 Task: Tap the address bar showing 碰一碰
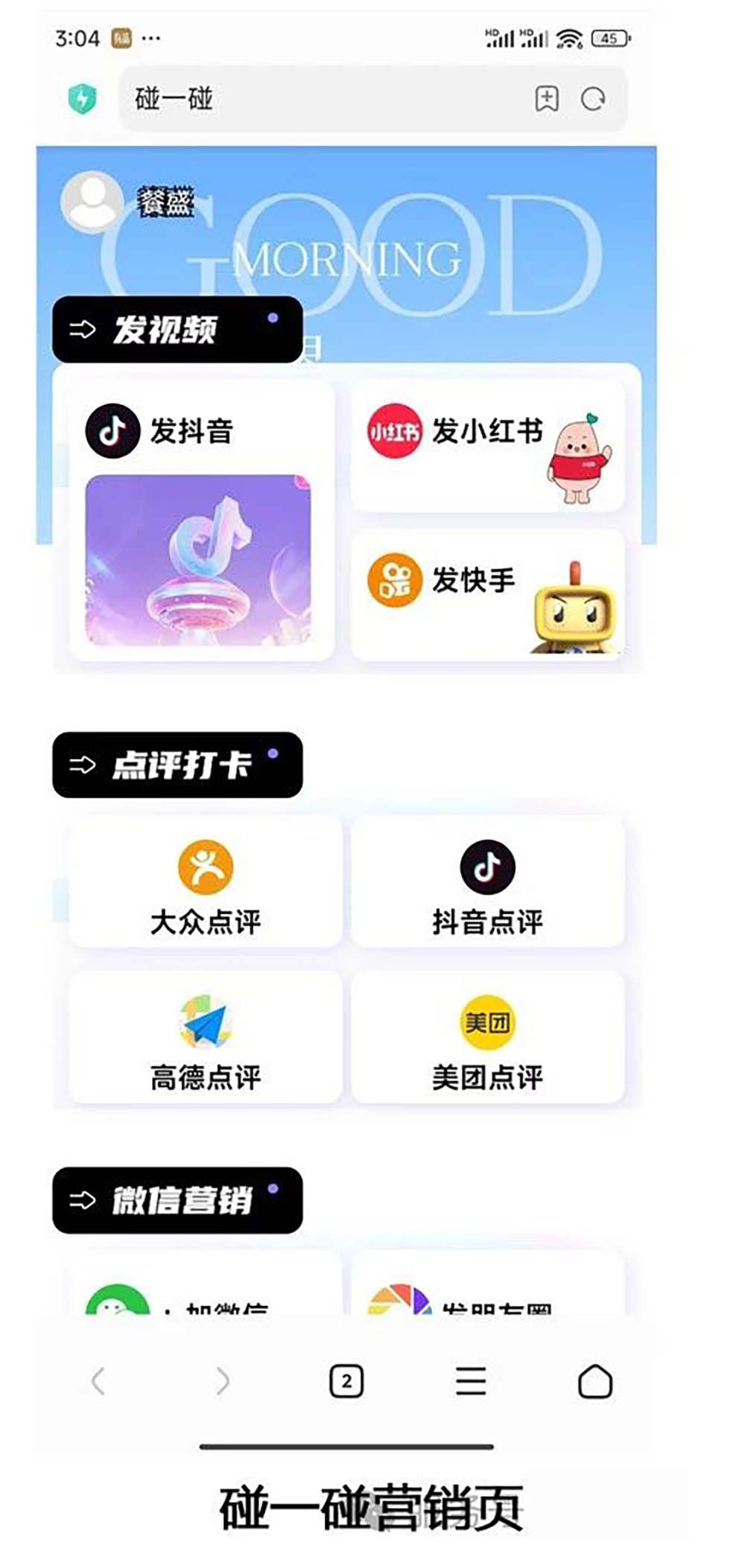[x=320, y=98]
